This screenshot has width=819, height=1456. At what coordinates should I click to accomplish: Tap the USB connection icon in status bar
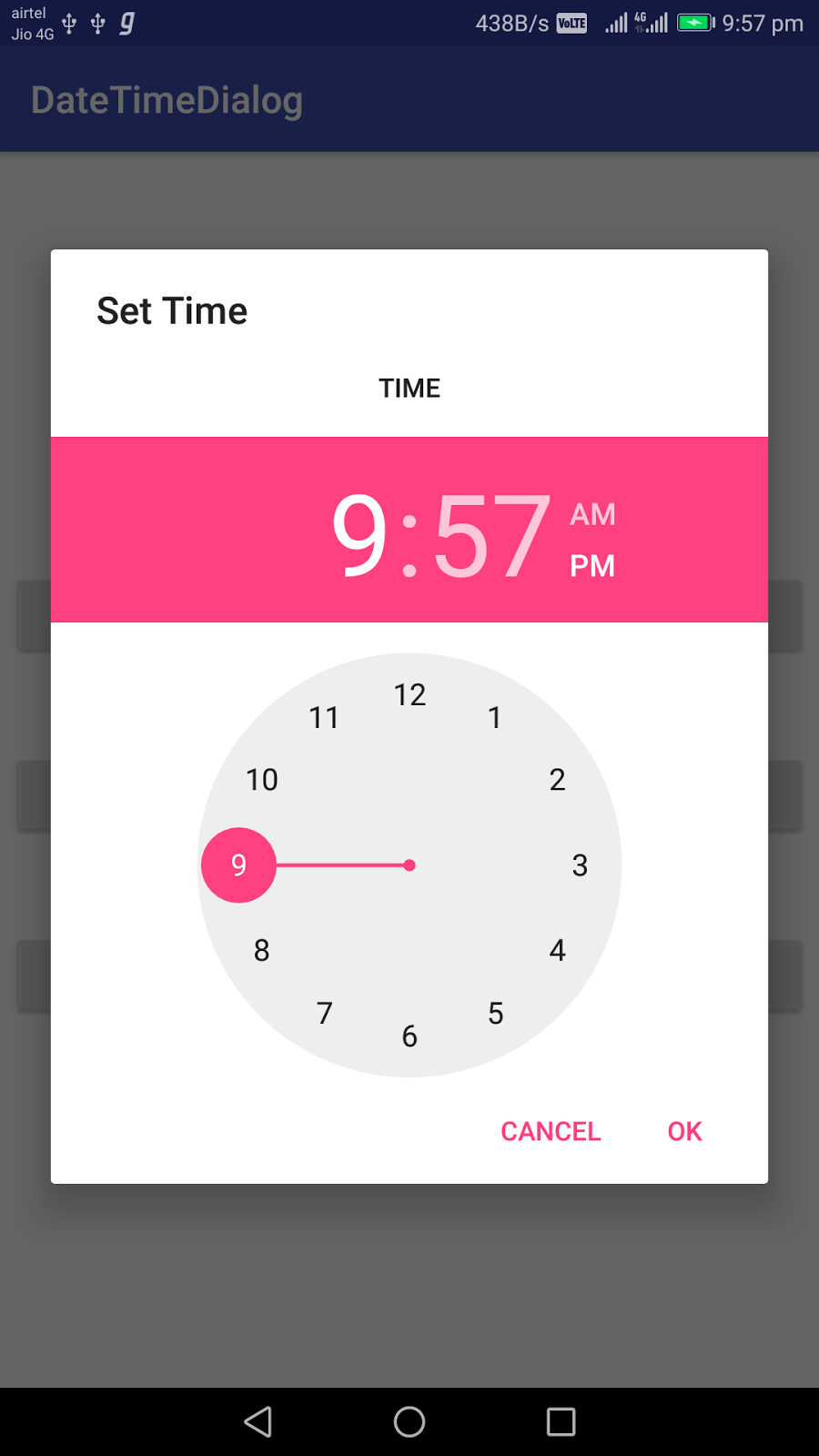[x=68, y=23]
